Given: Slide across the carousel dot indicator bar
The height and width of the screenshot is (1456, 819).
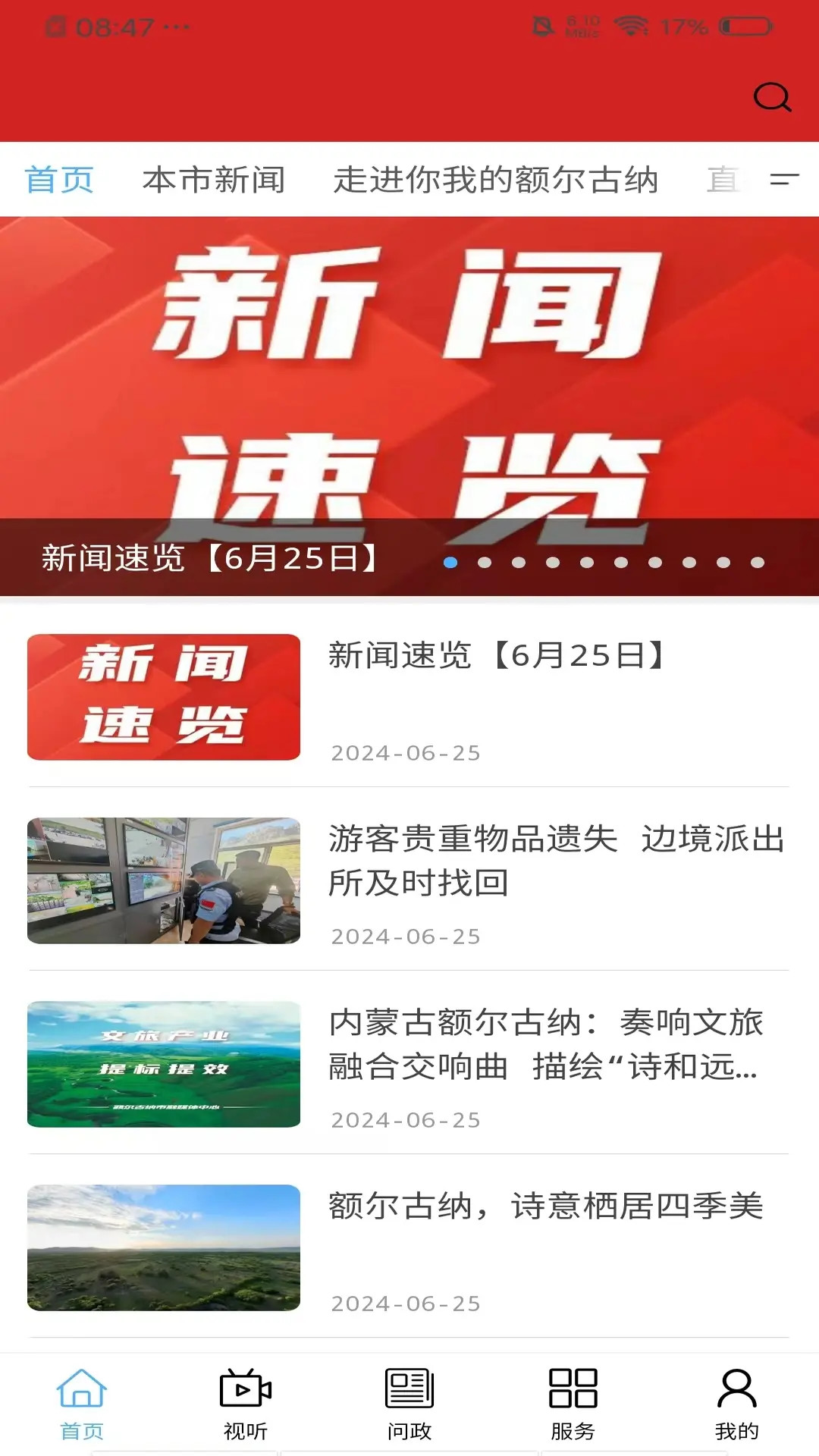Looking at the screenshot, I should [x=603, y=561].
